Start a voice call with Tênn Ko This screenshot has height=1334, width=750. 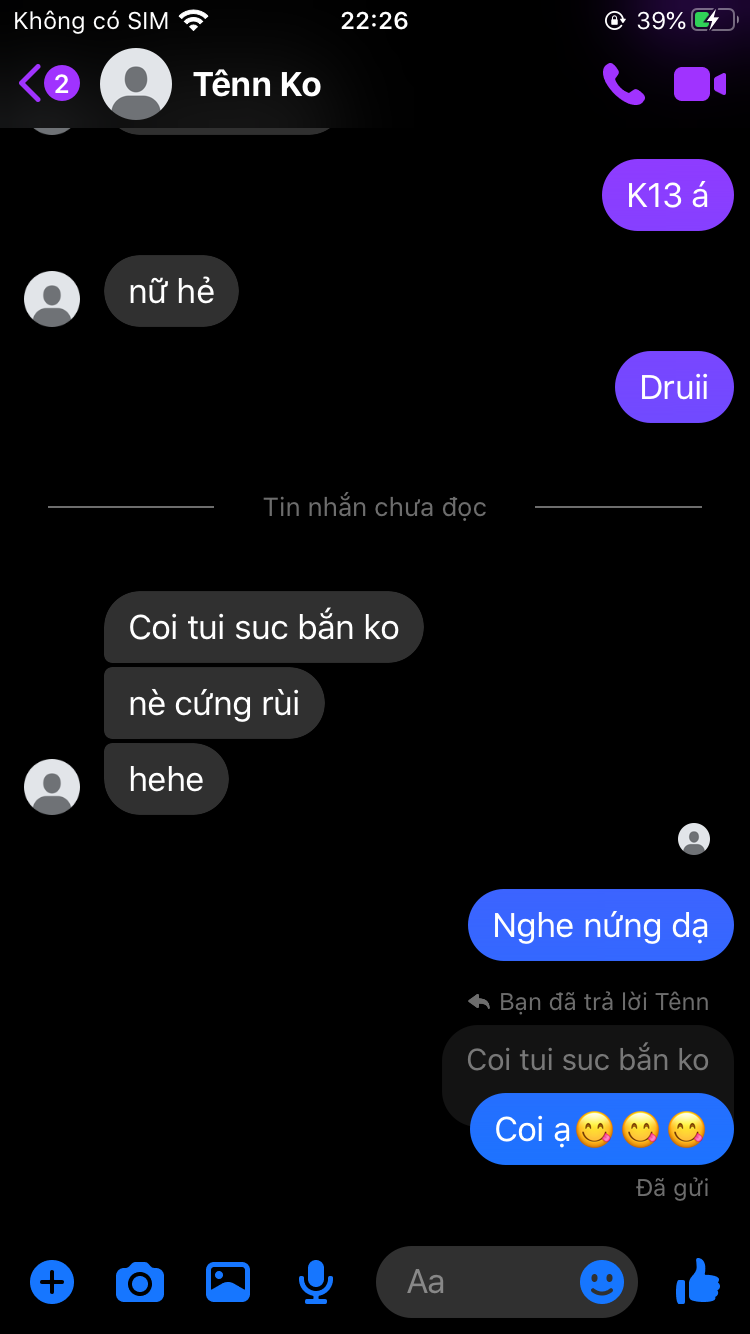(x=623, y=85)
